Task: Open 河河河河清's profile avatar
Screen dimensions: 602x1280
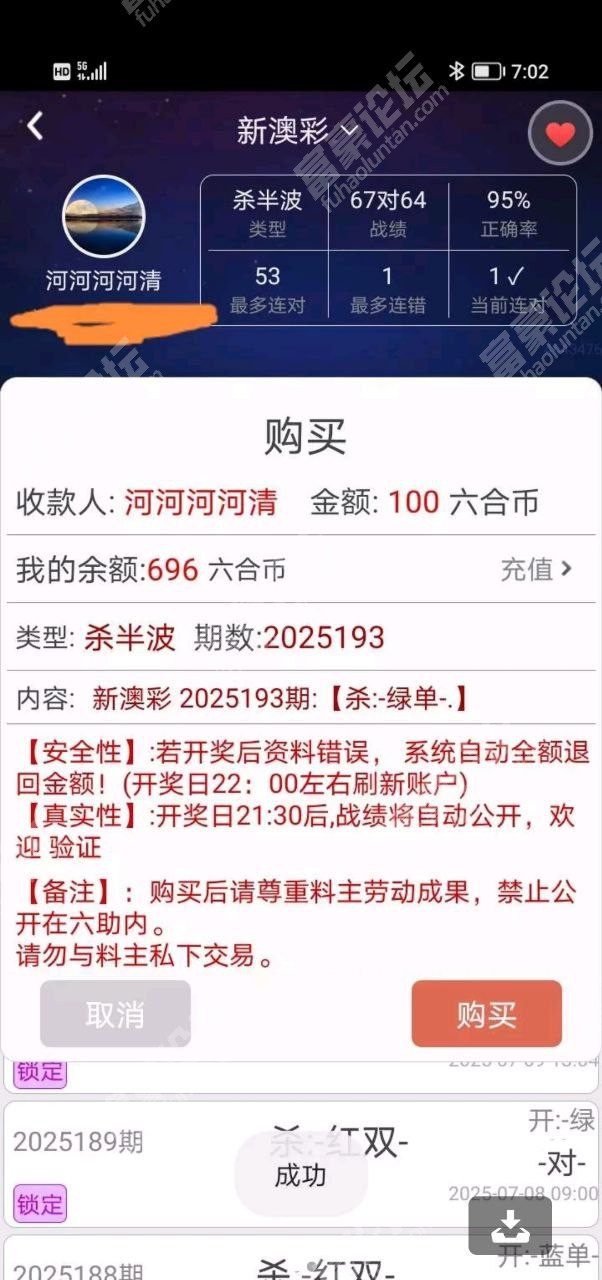Action: (104, 216)
